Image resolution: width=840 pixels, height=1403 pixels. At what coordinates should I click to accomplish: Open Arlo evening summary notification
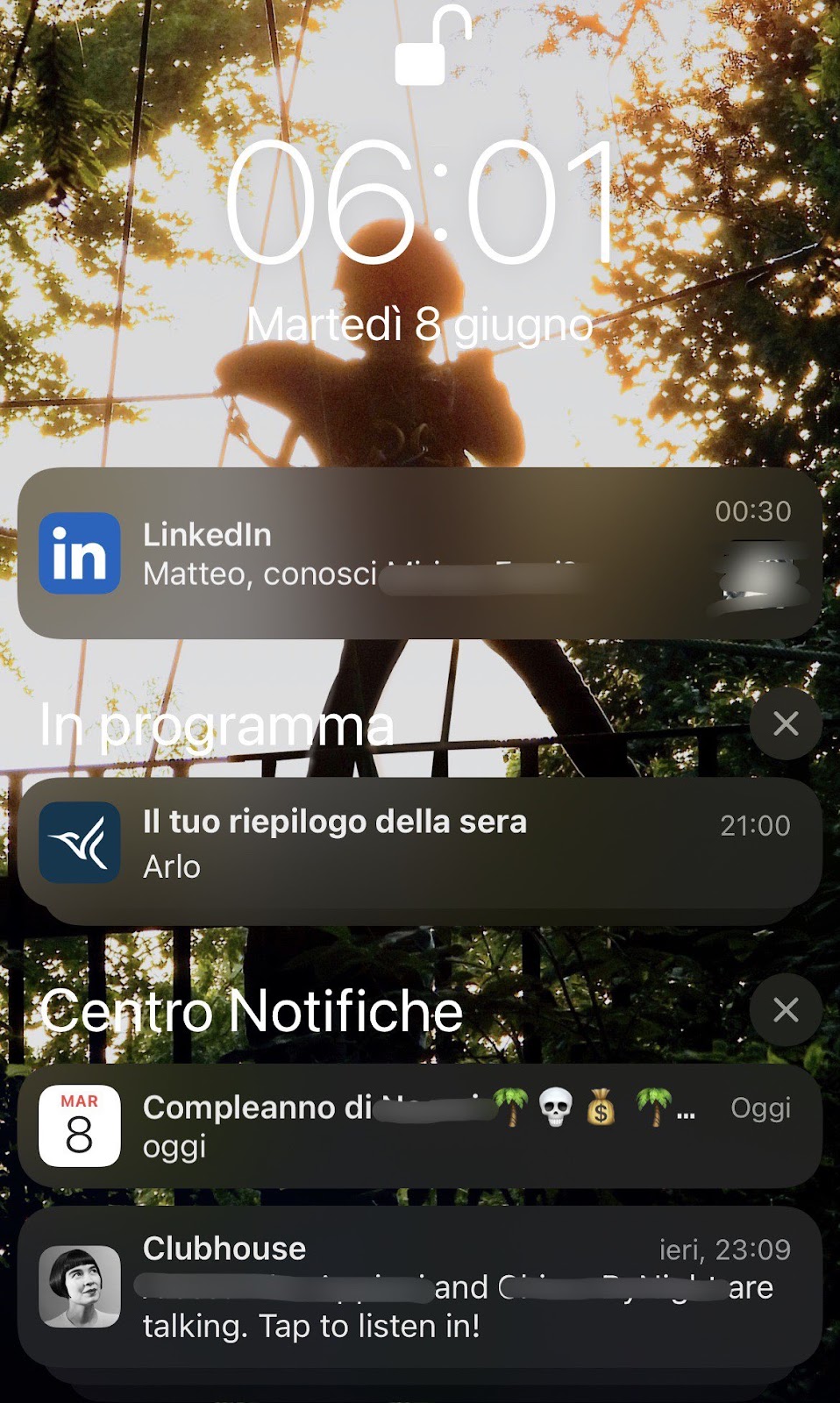[419, 844]
